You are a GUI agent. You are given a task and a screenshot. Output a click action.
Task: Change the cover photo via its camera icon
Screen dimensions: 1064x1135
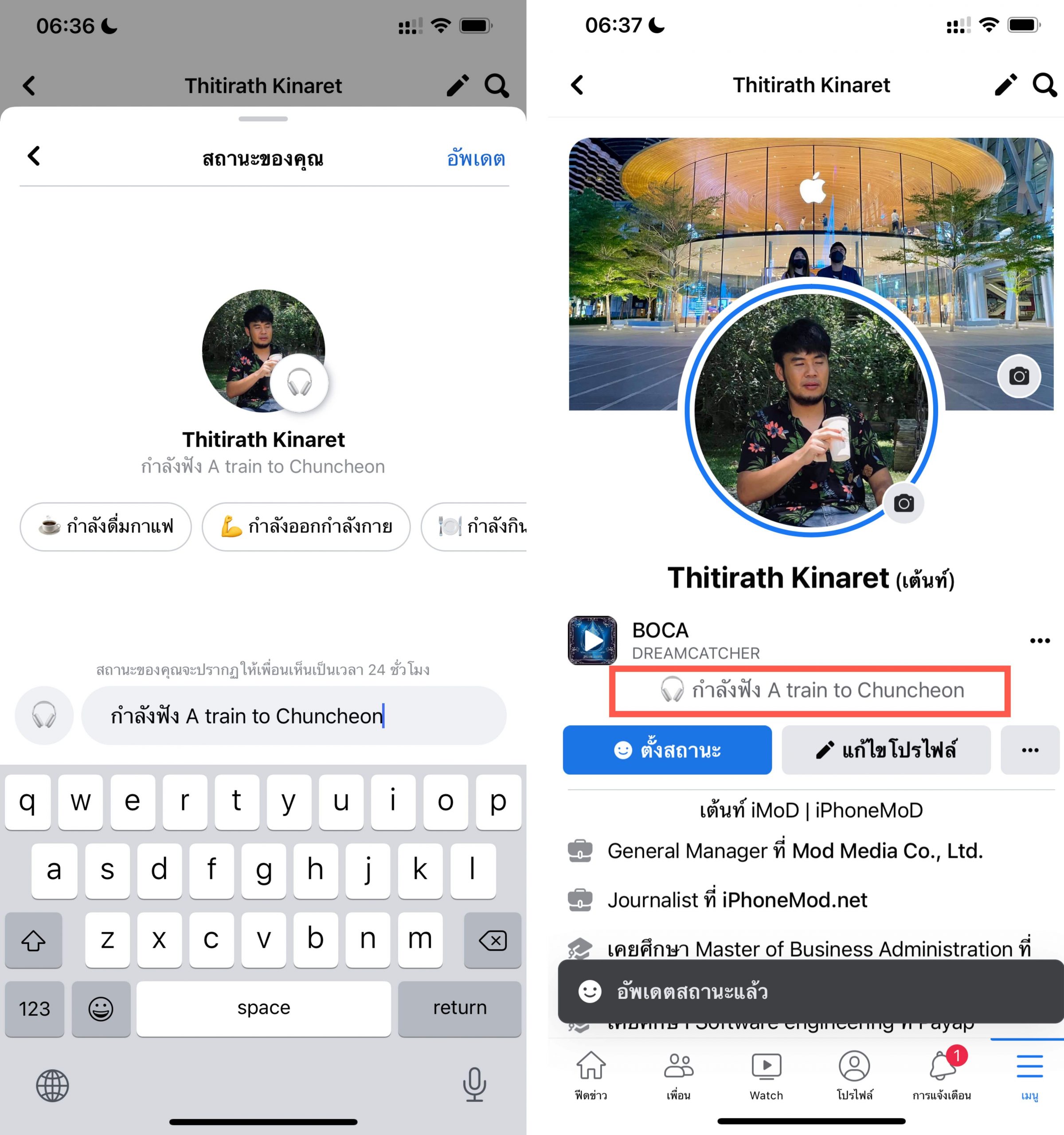[x=1018, y=376]
